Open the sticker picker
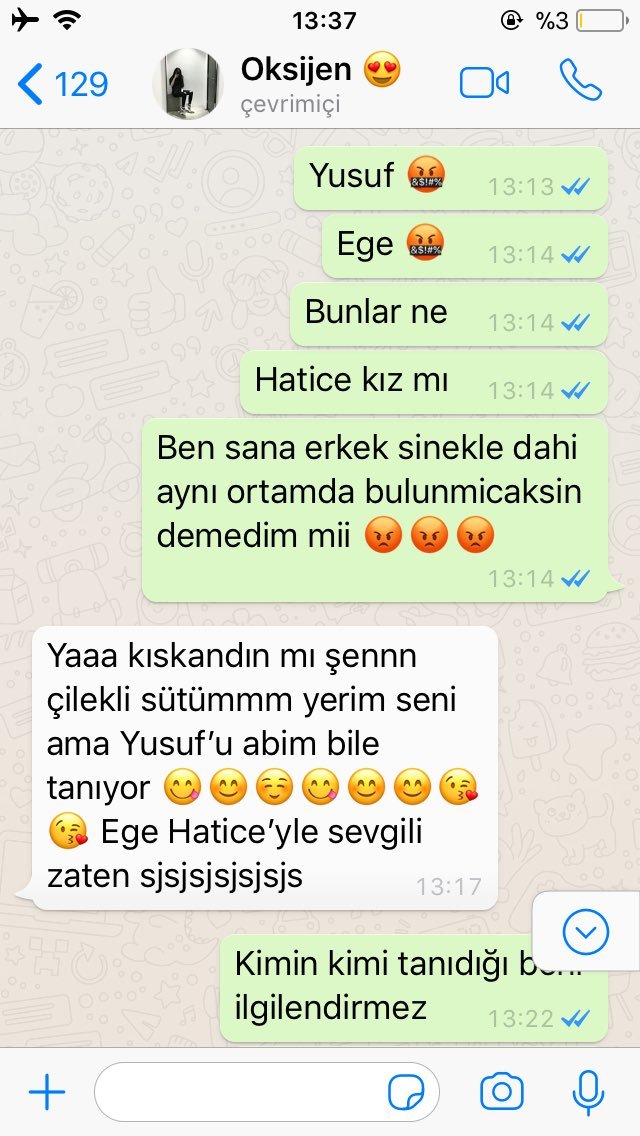The width and height of the screenshot is (640, 1136). pos(406,1093)
